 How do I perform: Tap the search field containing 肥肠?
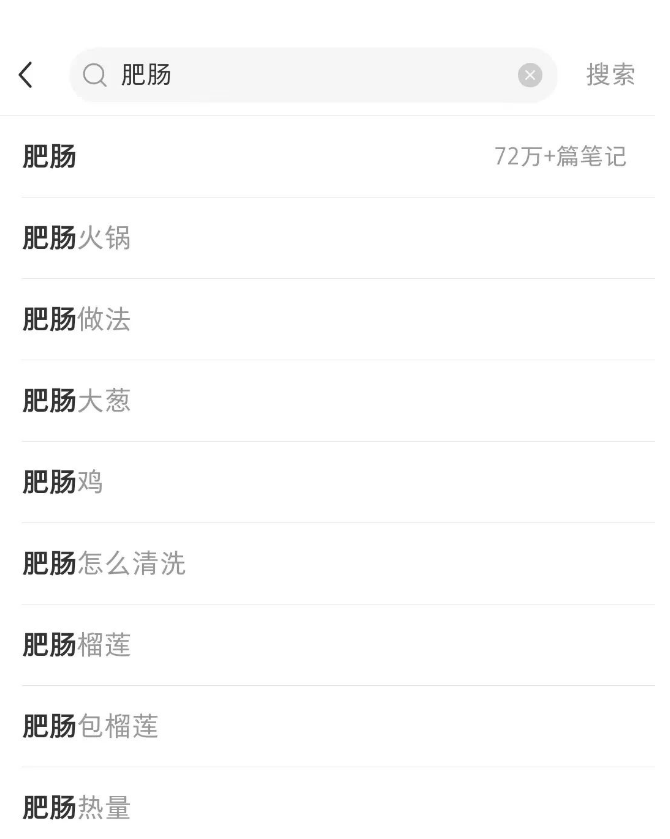click(x=300, y=75)
